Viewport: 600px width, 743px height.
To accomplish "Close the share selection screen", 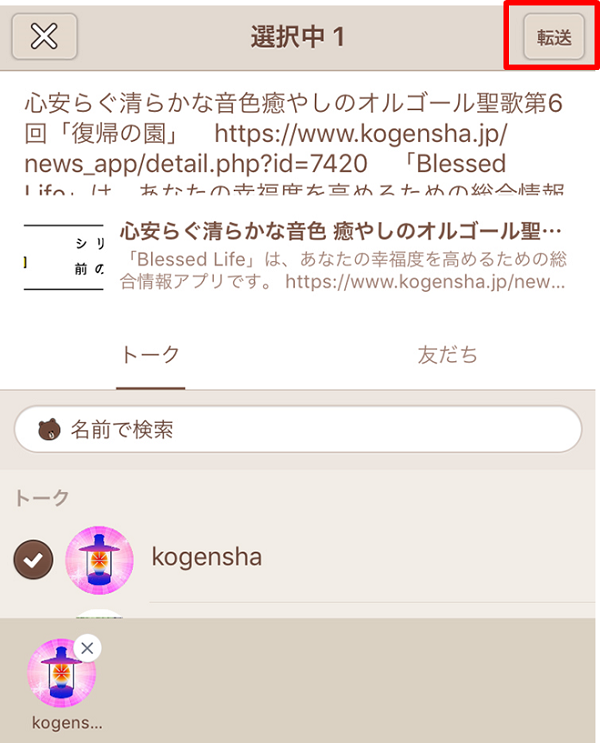I will pos(43,36).
